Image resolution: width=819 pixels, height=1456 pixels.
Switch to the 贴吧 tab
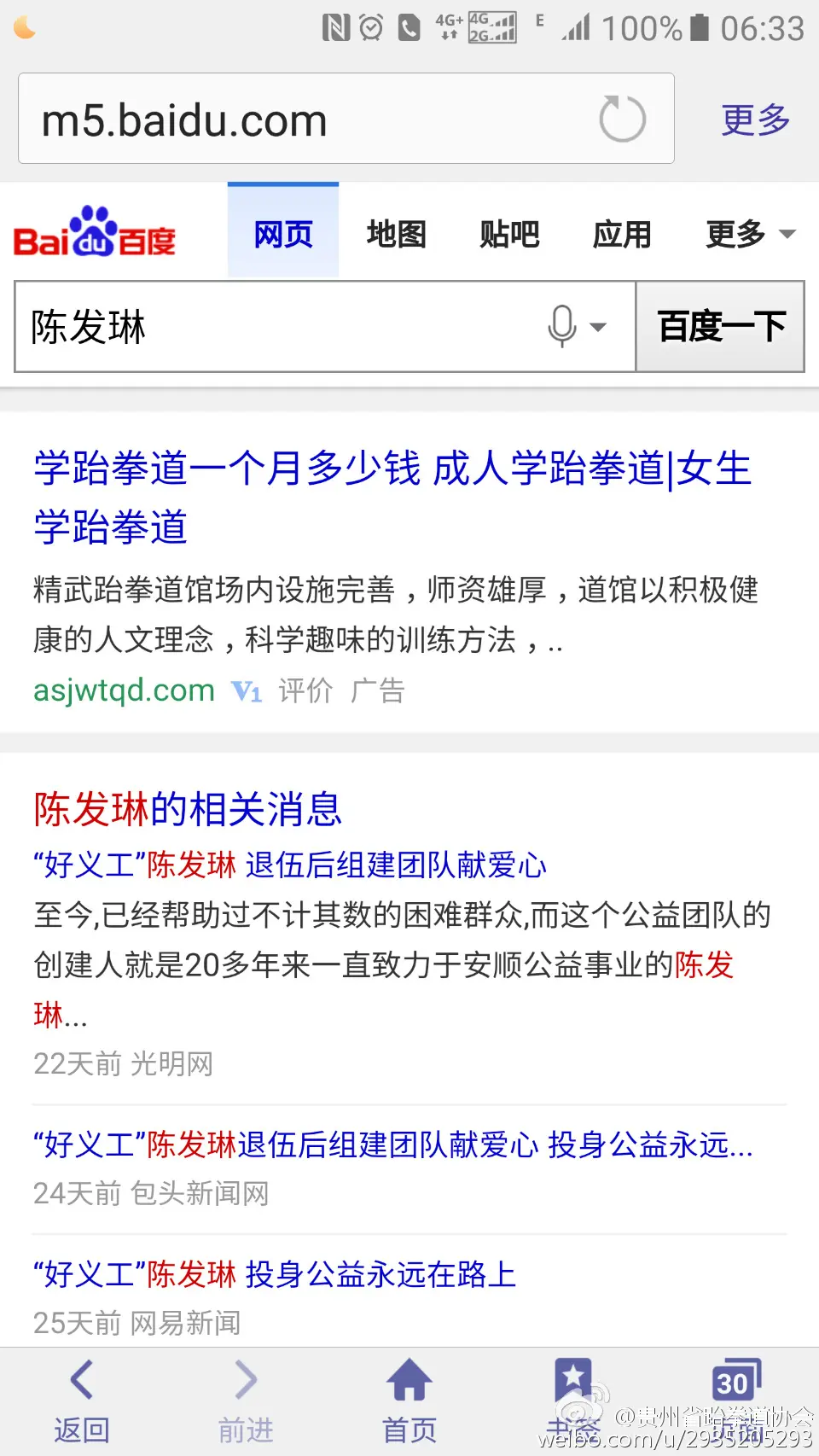click(509, 233)
